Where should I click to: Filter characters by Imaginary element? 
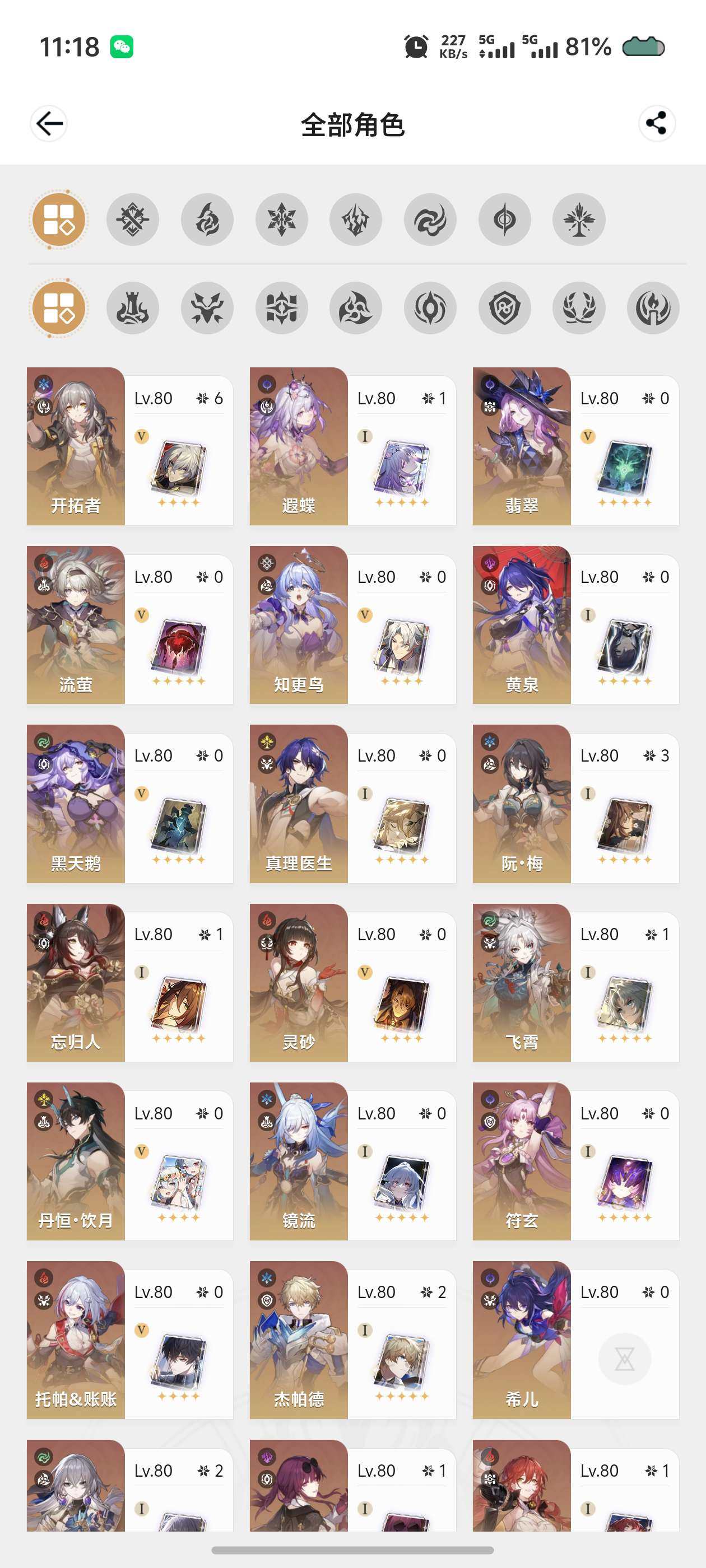coord(579,220)
